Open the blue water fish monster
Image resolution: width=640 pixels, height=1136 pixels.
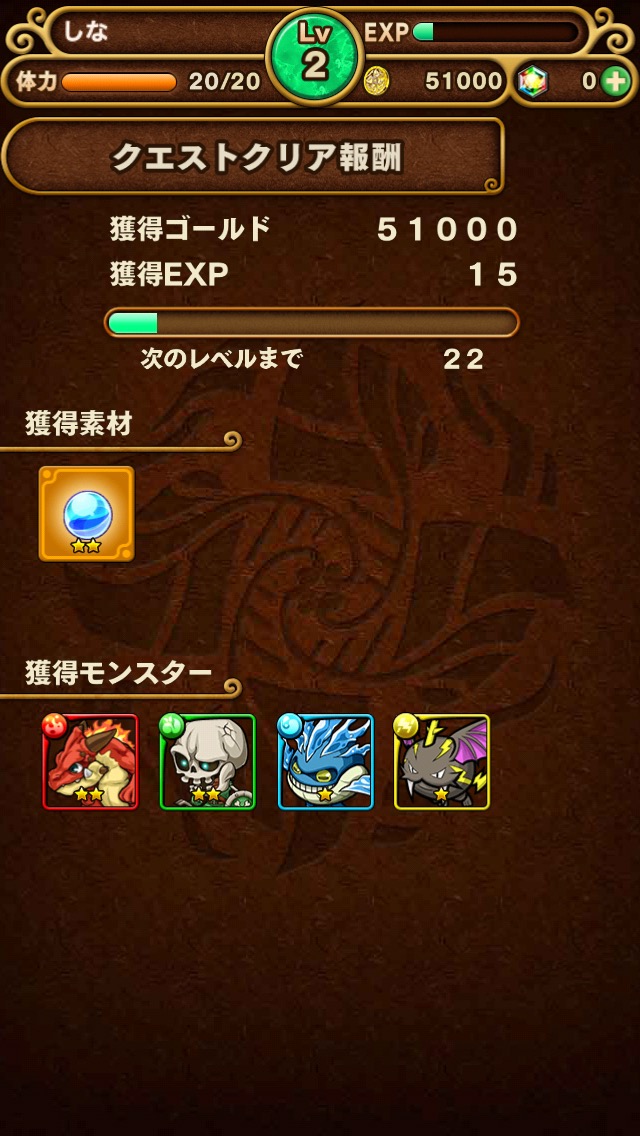click(326, 762)
